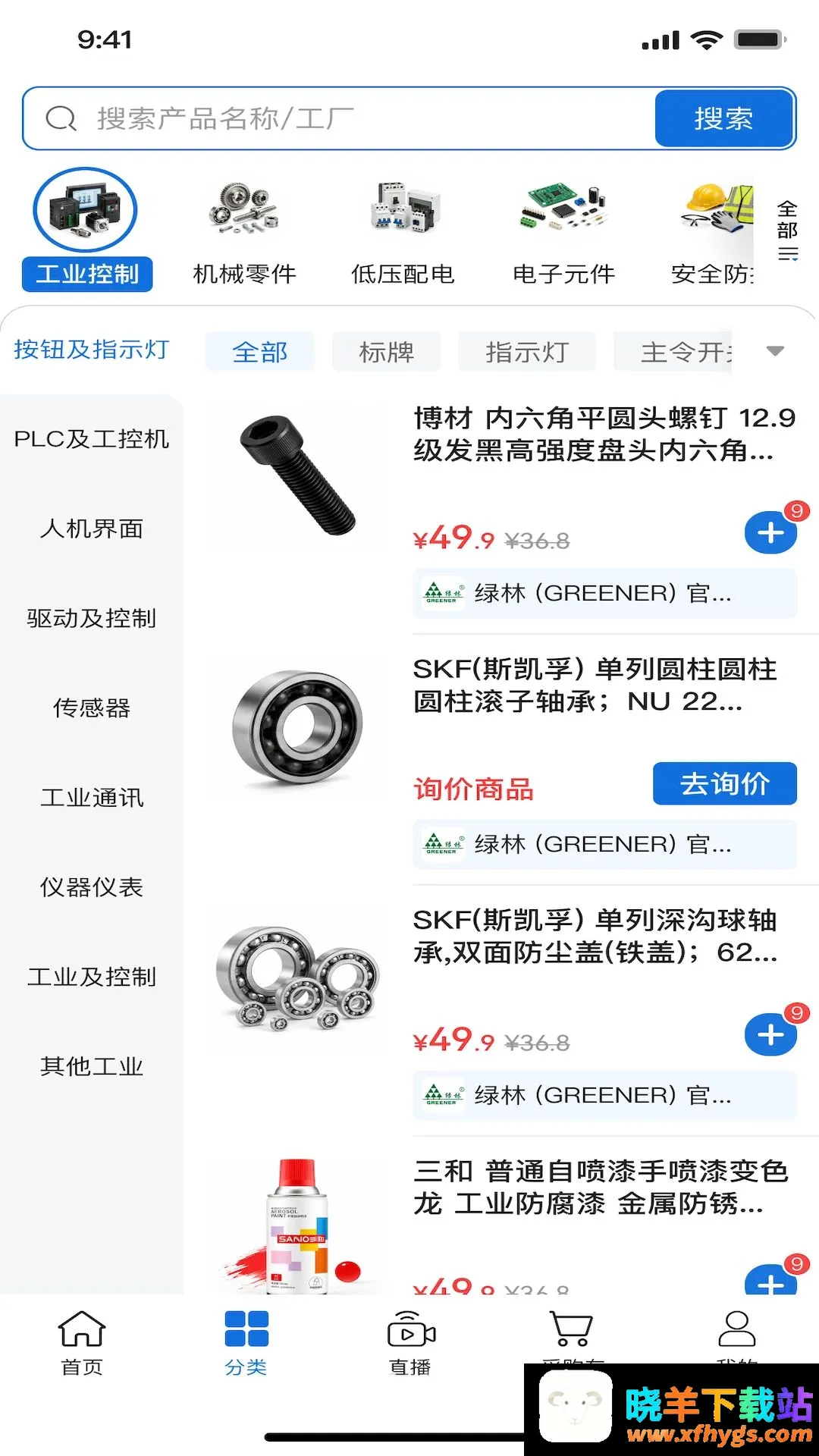Expand the filter chips dropdown arrow
Viewport: 819px width, 1456px height.
click(x=775, y=351)
